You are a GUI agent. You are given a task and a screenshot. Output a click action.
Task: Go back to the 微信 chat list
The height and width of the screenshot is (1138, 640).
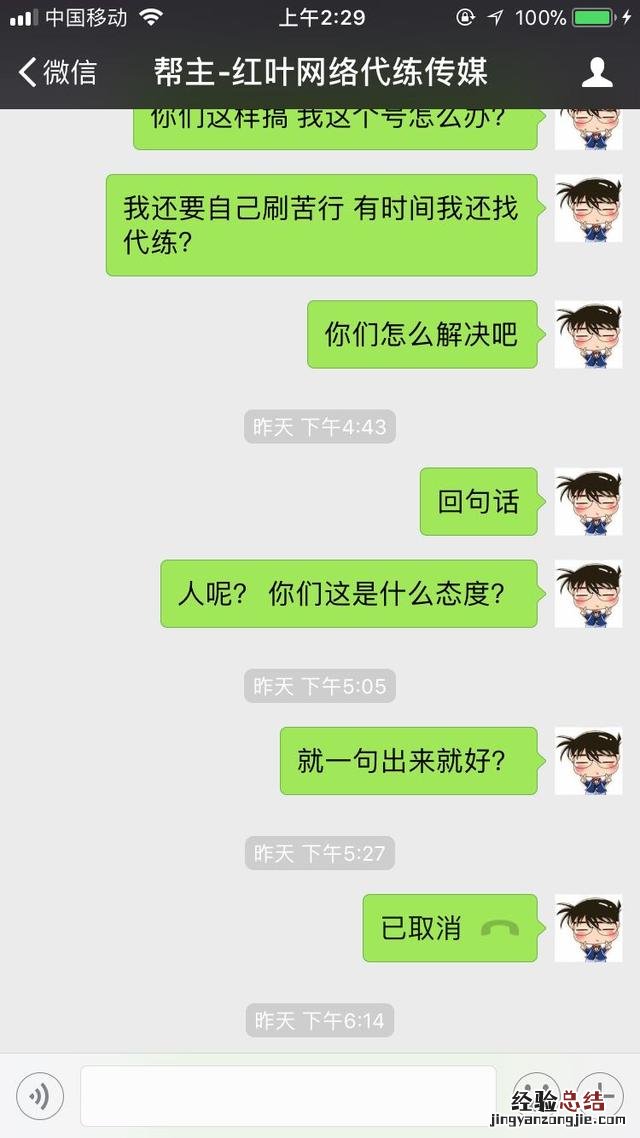click(x=58, y=72)
